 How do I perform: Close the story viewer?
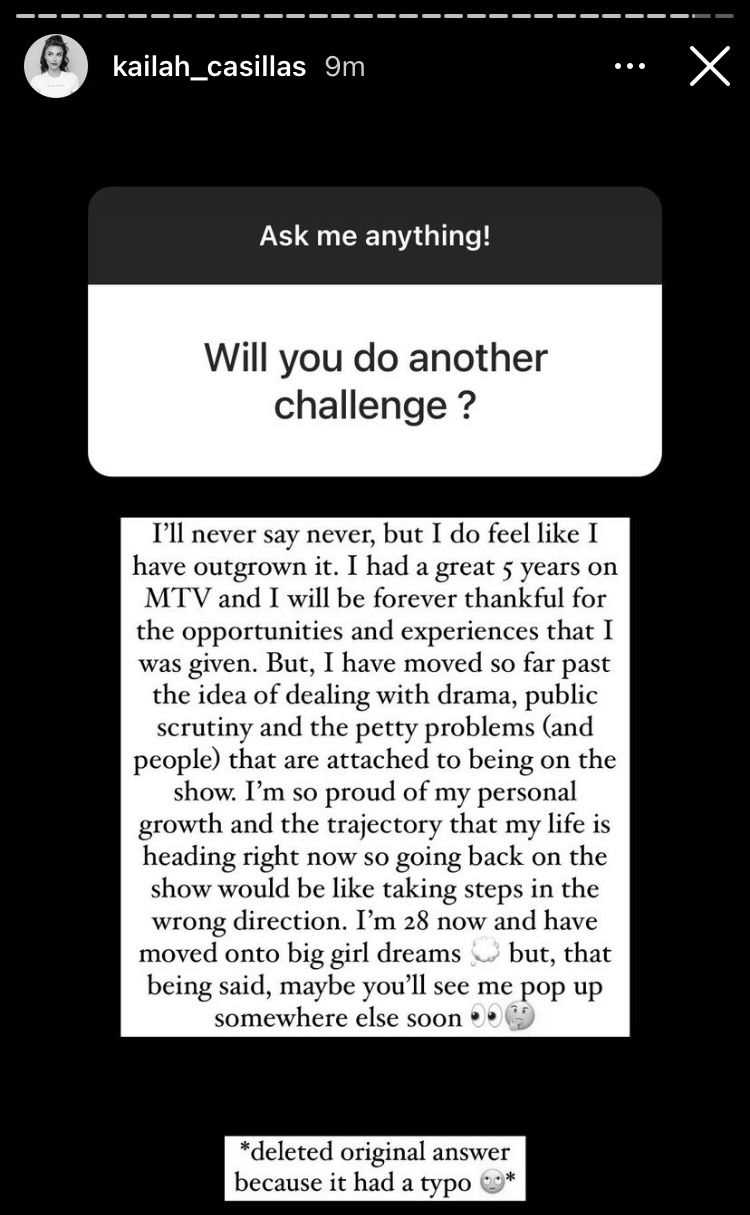tap(710, 67)
